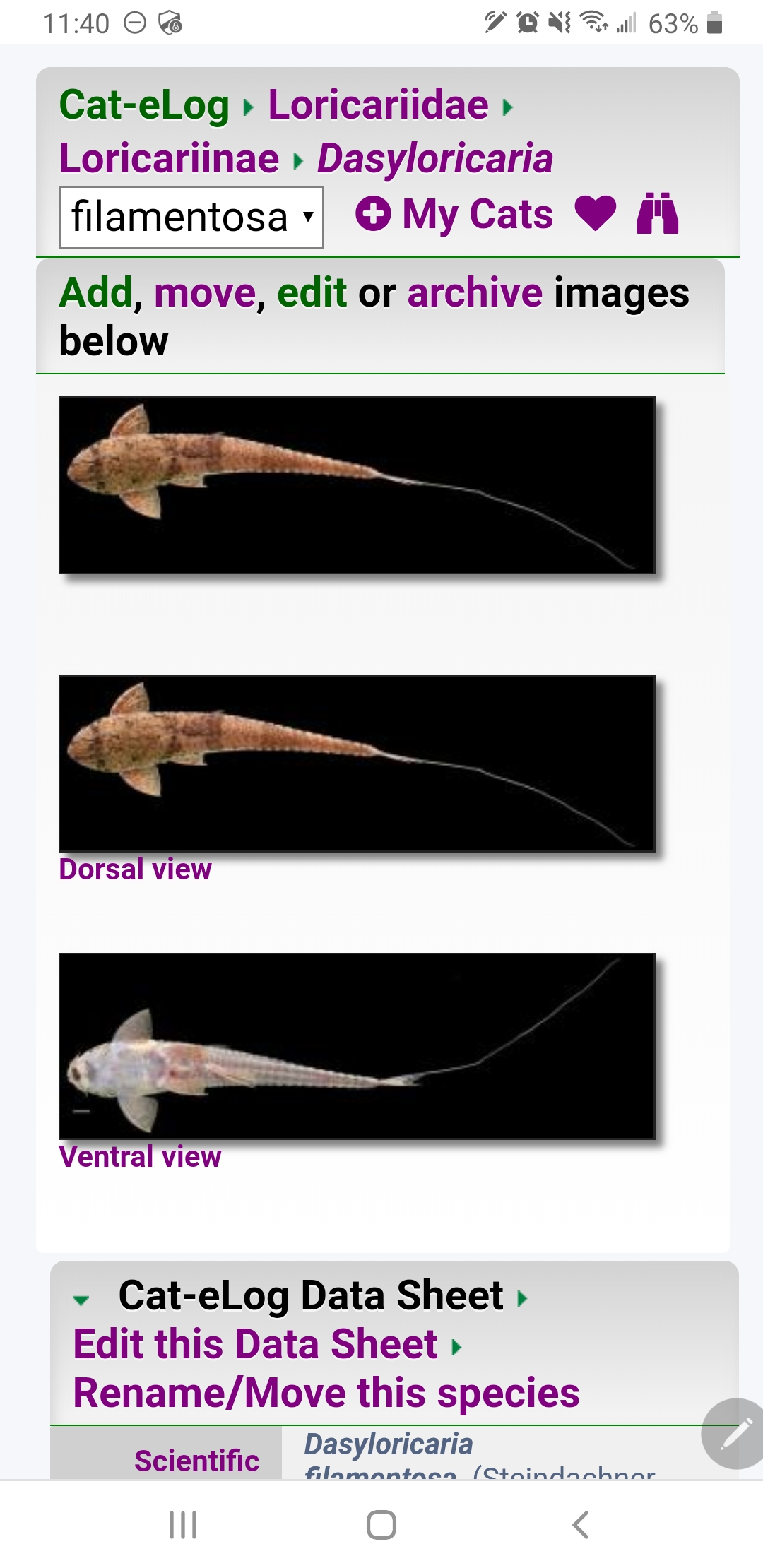
Task: Open the Ventral view fish photo
Action: 357,1046
